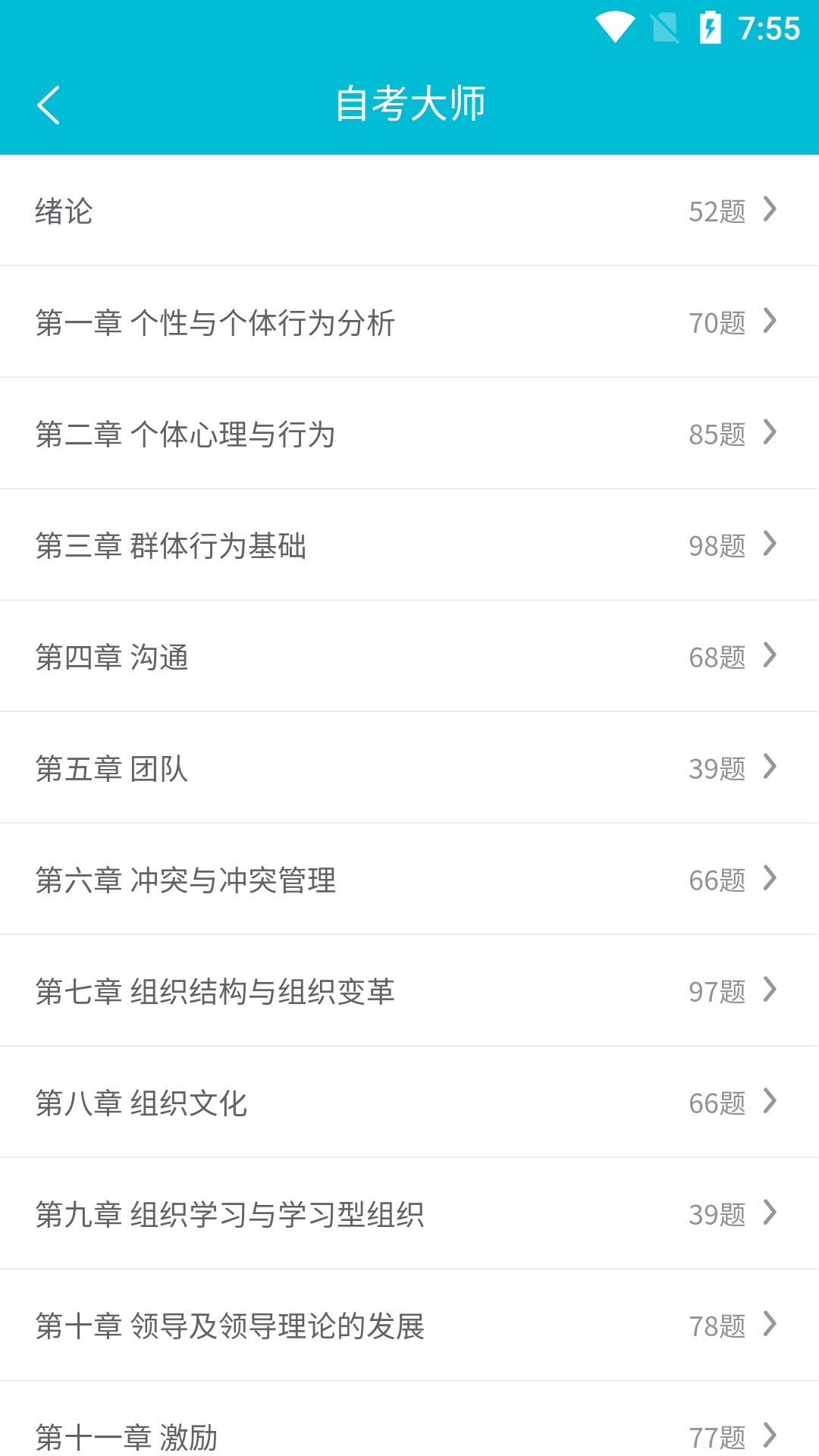Click the 52题 label next to 绪论
This screenshot has height=1456, width=819.
716,210
